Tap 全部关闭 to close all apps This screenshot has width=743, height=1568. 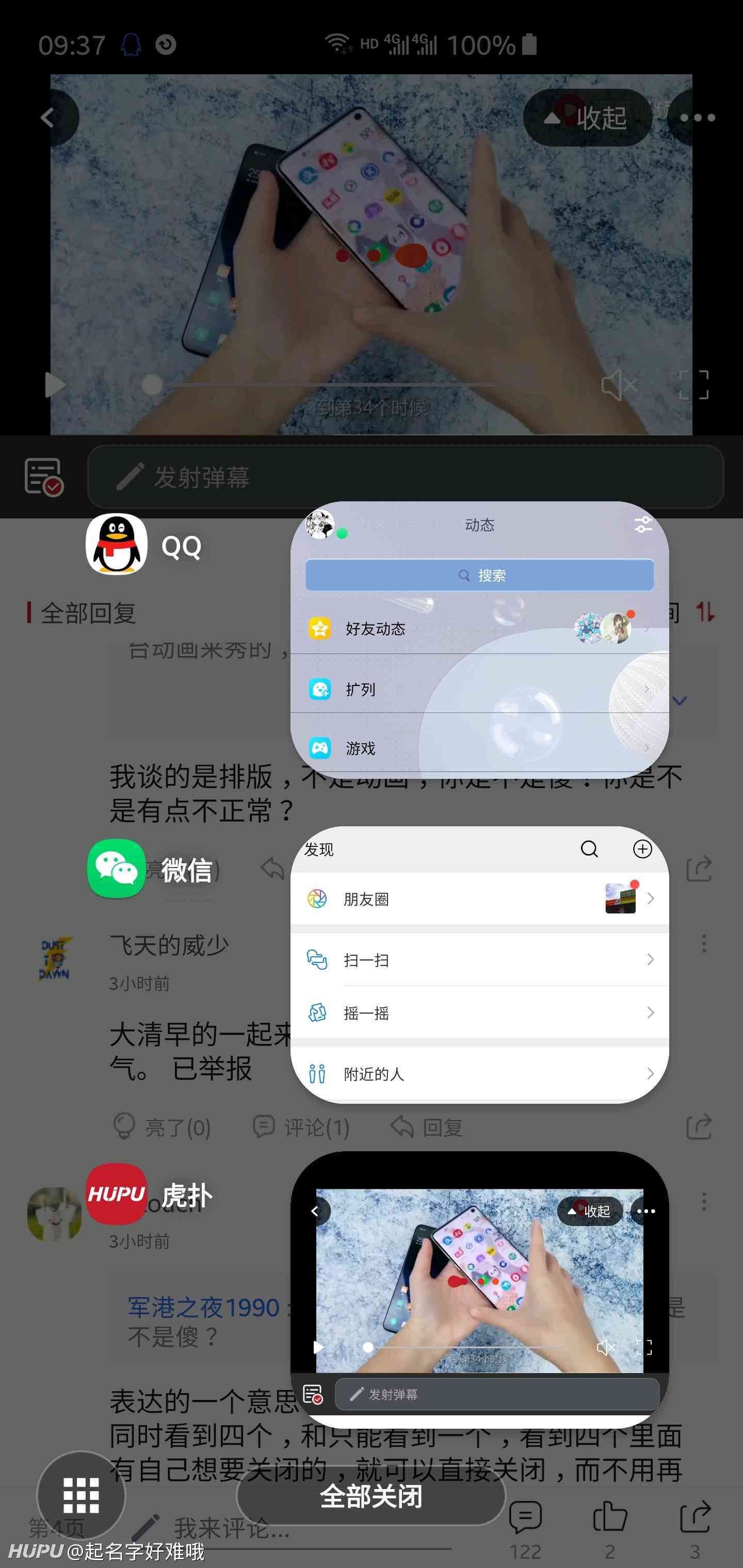click(371, 1496)
